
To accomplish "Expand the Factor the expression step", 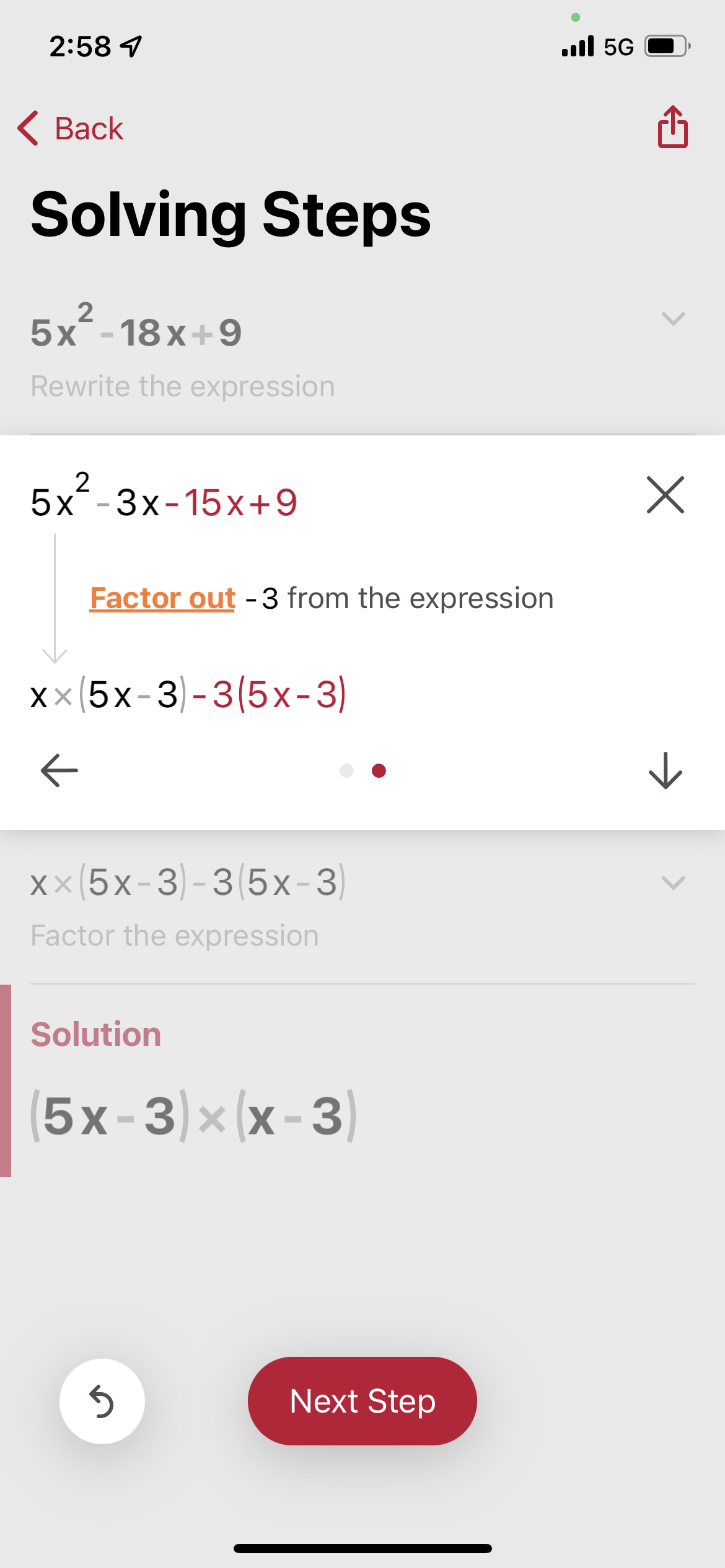I will (x=673, y=883).
